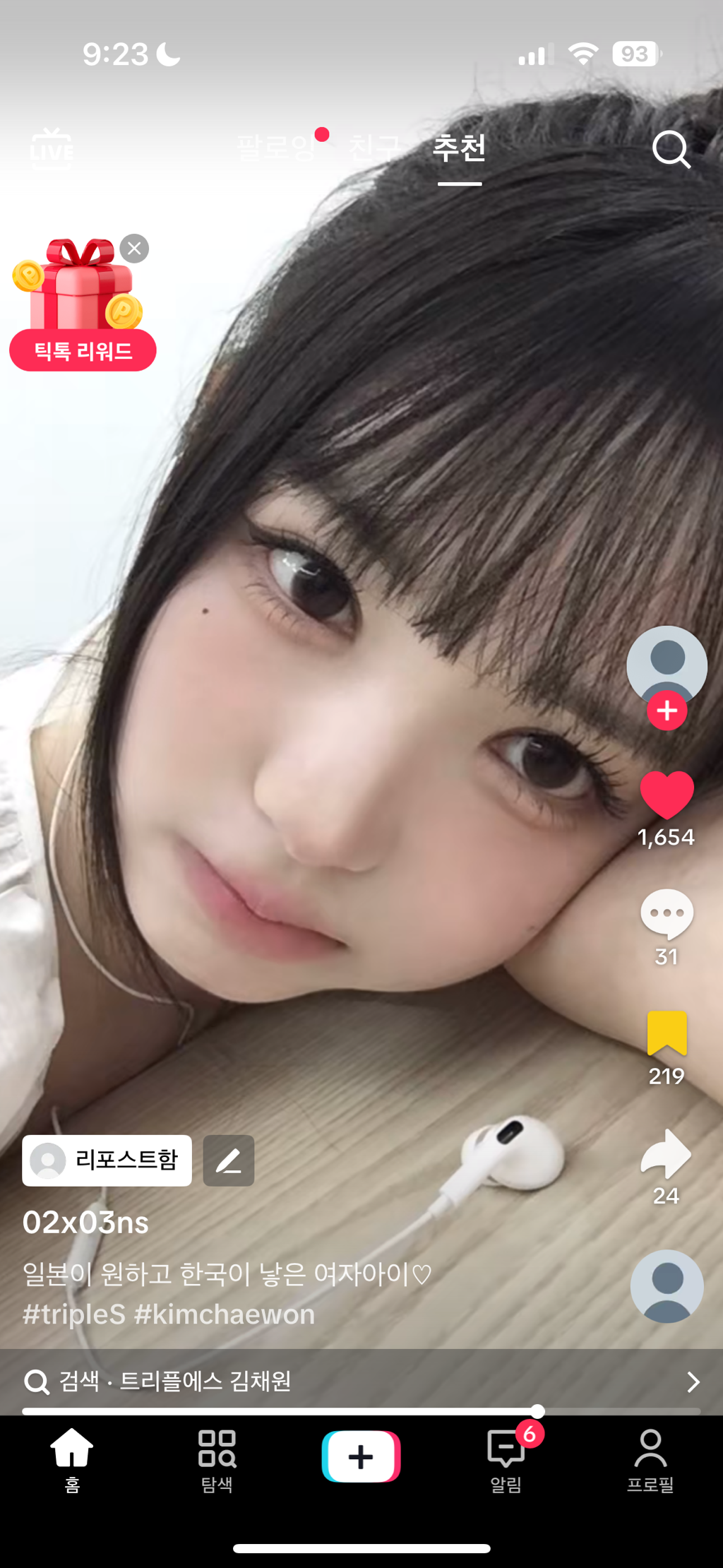Edit the repost note with pencil icon
The height and width of the screenshot is (1568, 723).
[x=228, y=1160]
